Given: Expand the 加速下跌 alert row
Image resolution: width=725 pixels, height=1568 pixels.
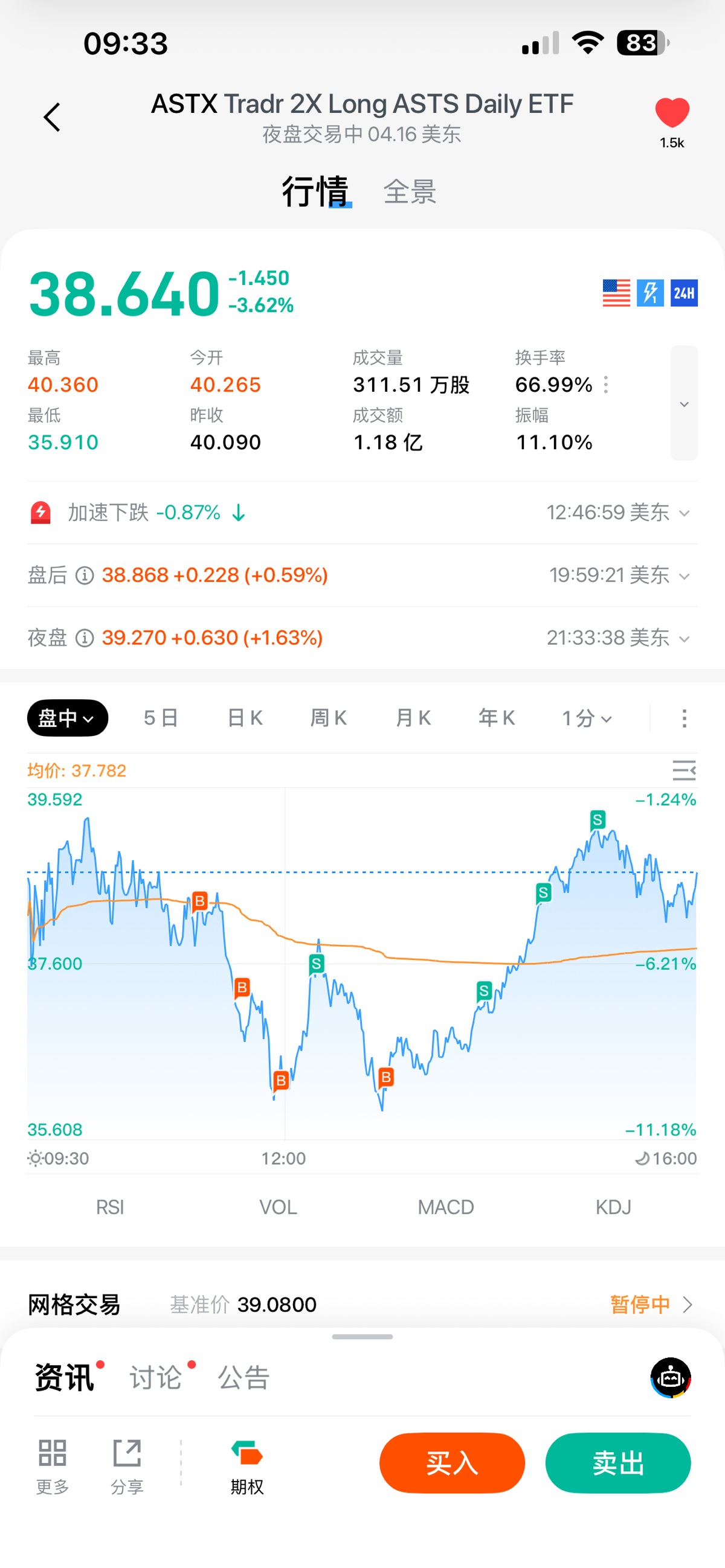Looking at the screenshot, I should pyautogui.click(x=683, y=513).
